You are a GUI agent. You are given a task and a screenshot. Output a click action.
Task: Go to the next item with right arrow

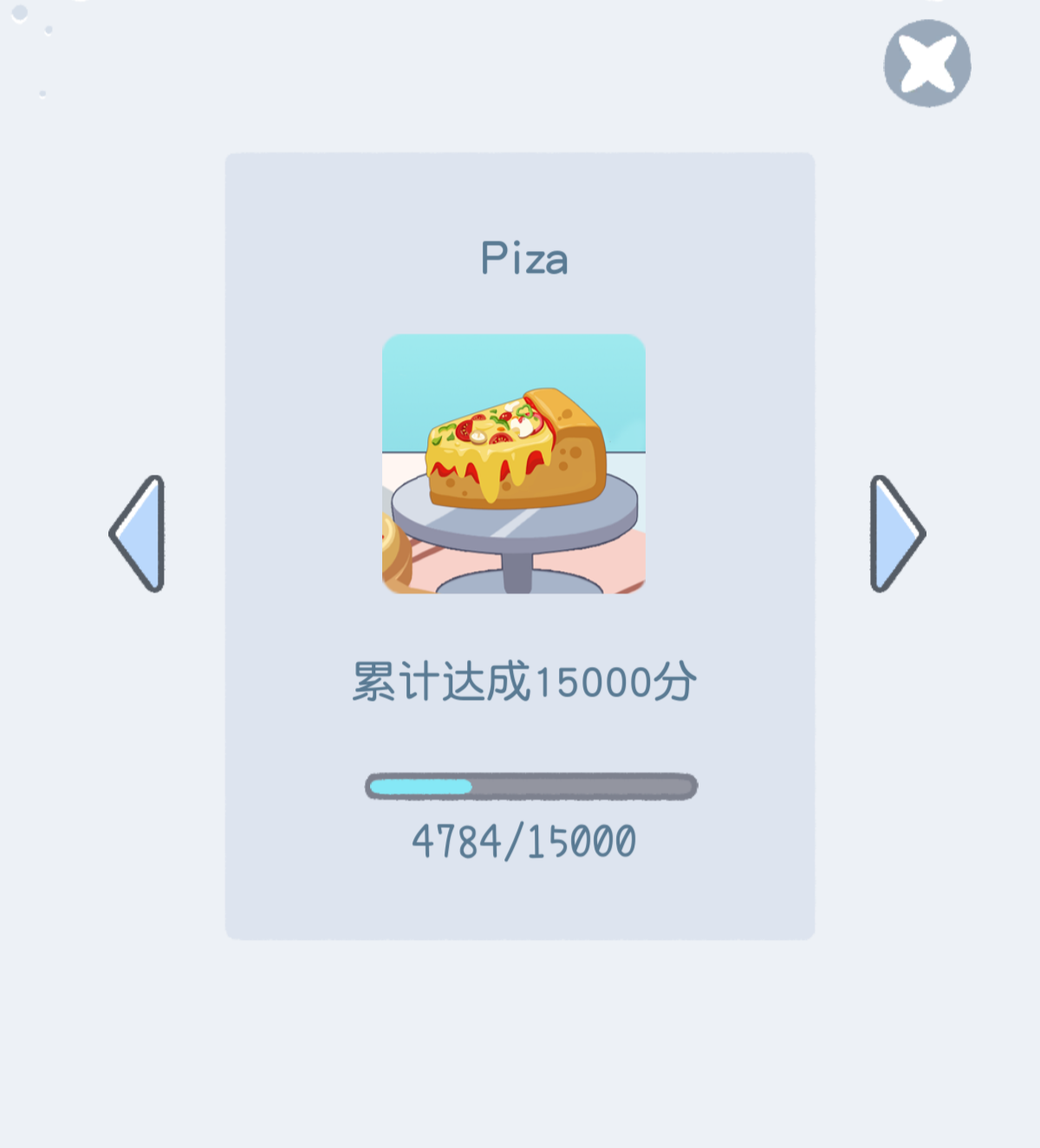(894, 534)
